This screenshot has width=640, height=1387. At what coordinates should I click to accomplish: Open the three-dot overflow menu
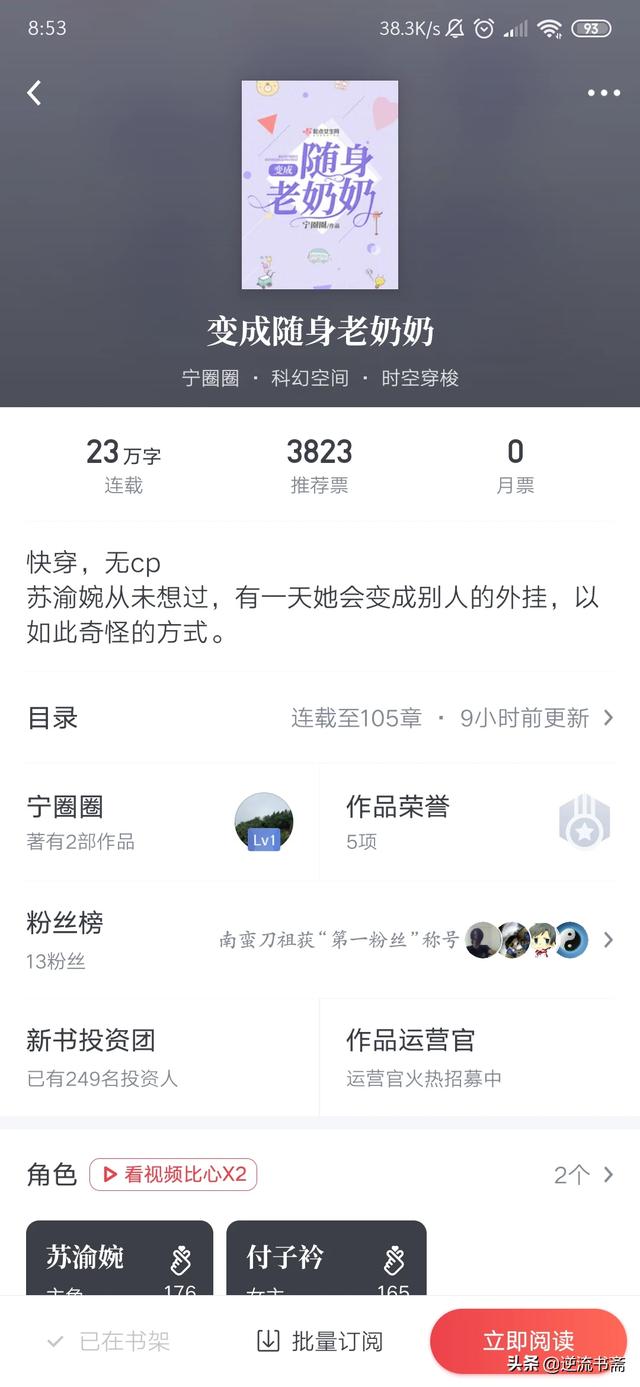603,93
